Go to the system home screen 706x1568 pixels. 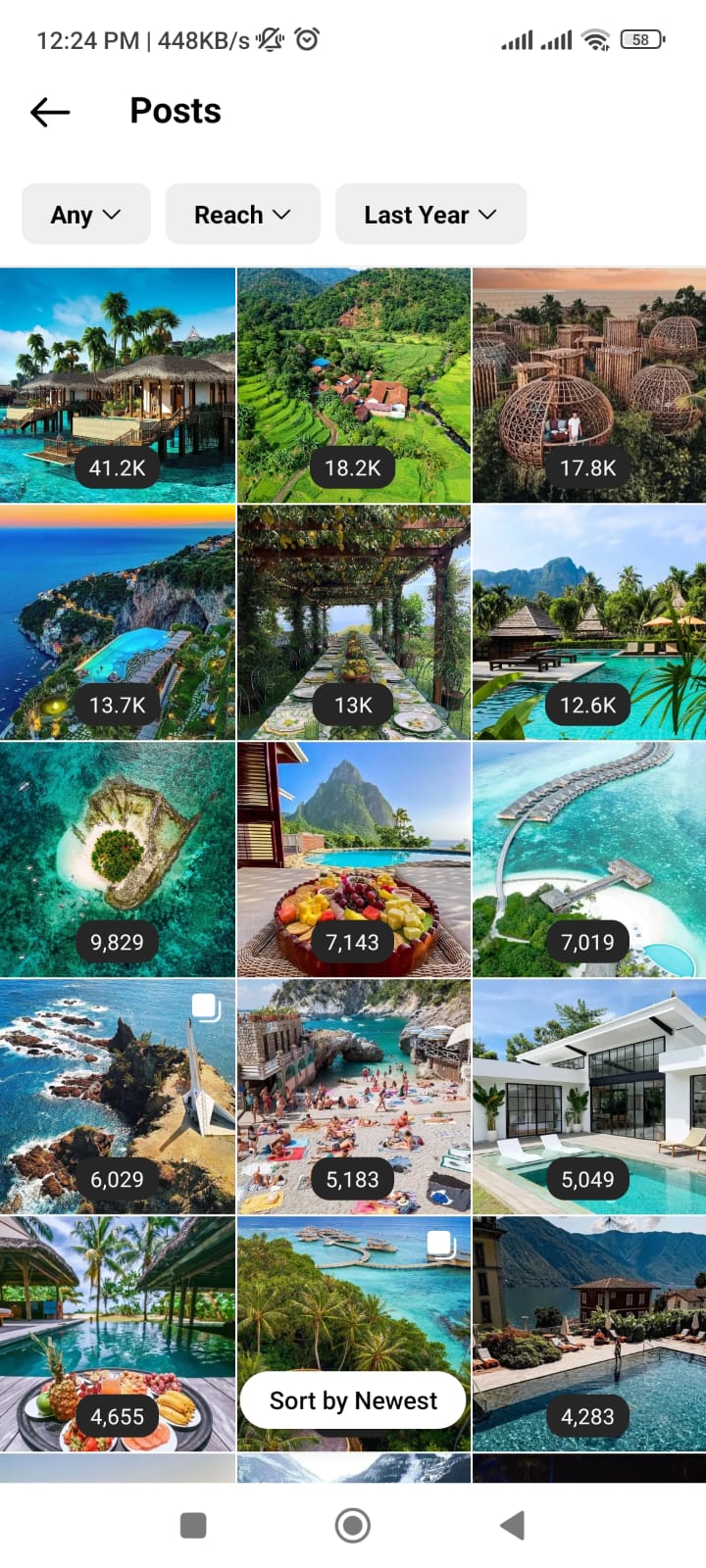(353, 1525)
